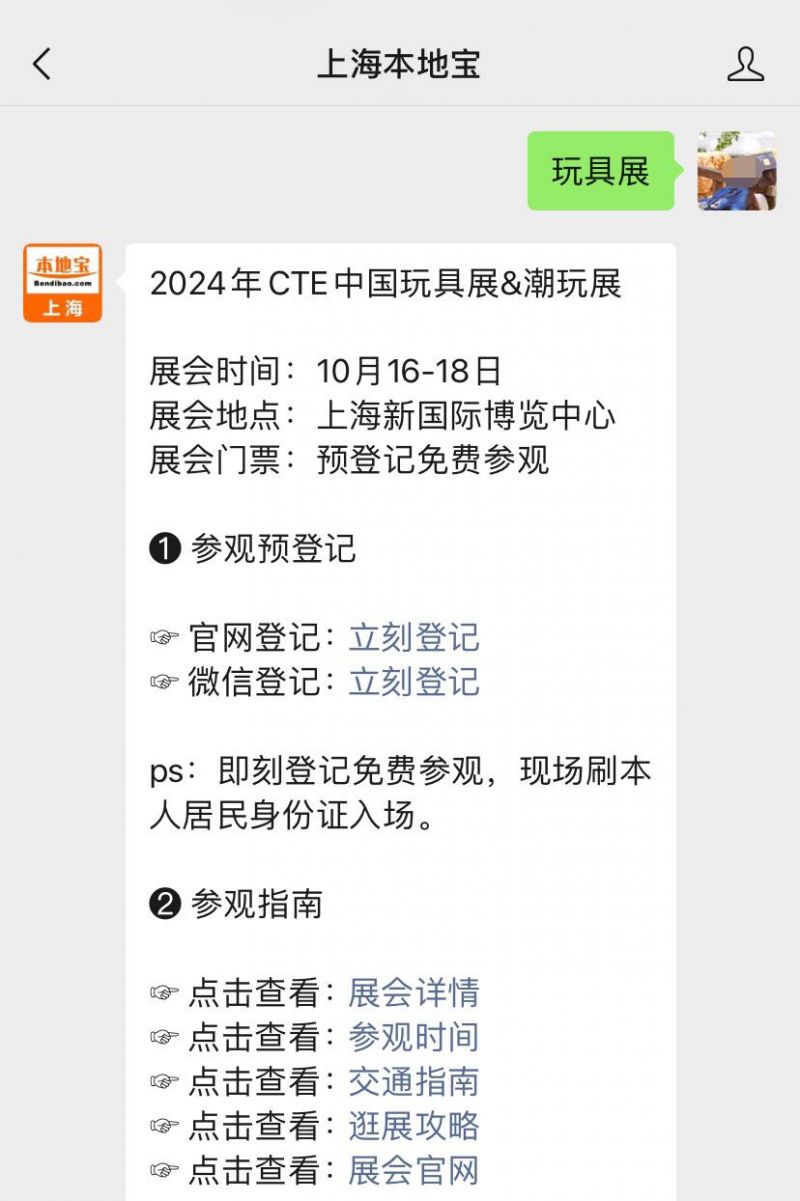Open the 参观时间 link
The width and height of the screenshot is (800, 1201).
point(413,1037)
